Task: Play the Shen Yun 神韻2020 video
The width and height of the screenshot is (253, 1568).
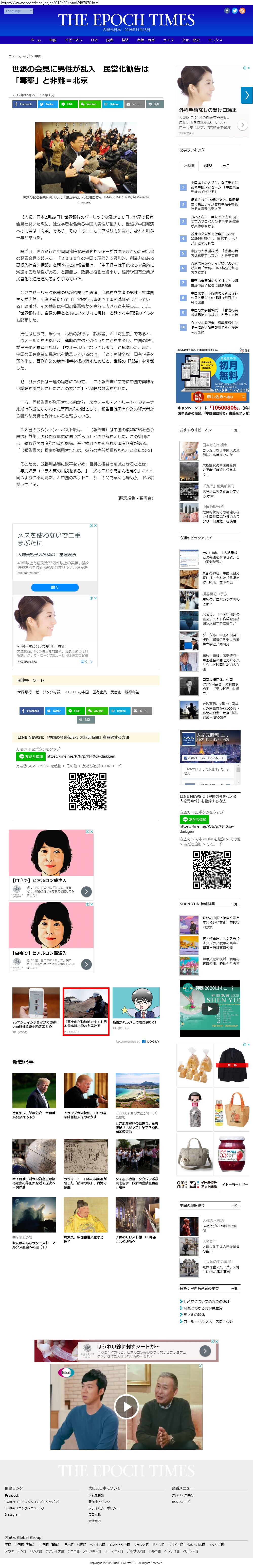Action: click(x=210, y=1009)
